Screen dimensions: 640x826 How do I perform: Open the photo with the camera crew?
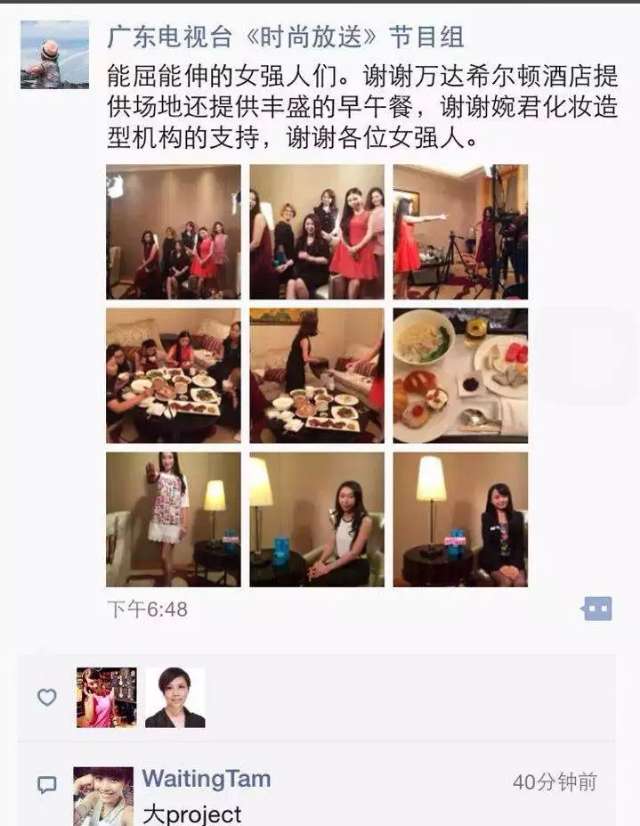460,232
